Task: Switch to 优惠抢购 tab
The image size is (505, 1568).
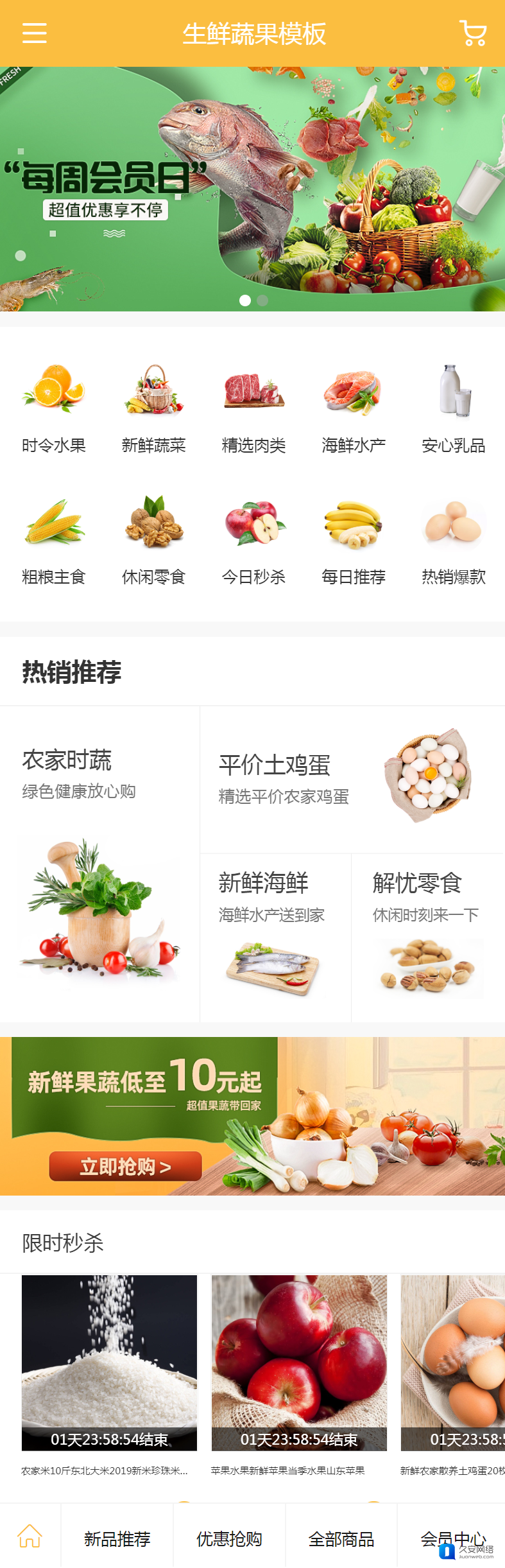Action: point(229,1538)
